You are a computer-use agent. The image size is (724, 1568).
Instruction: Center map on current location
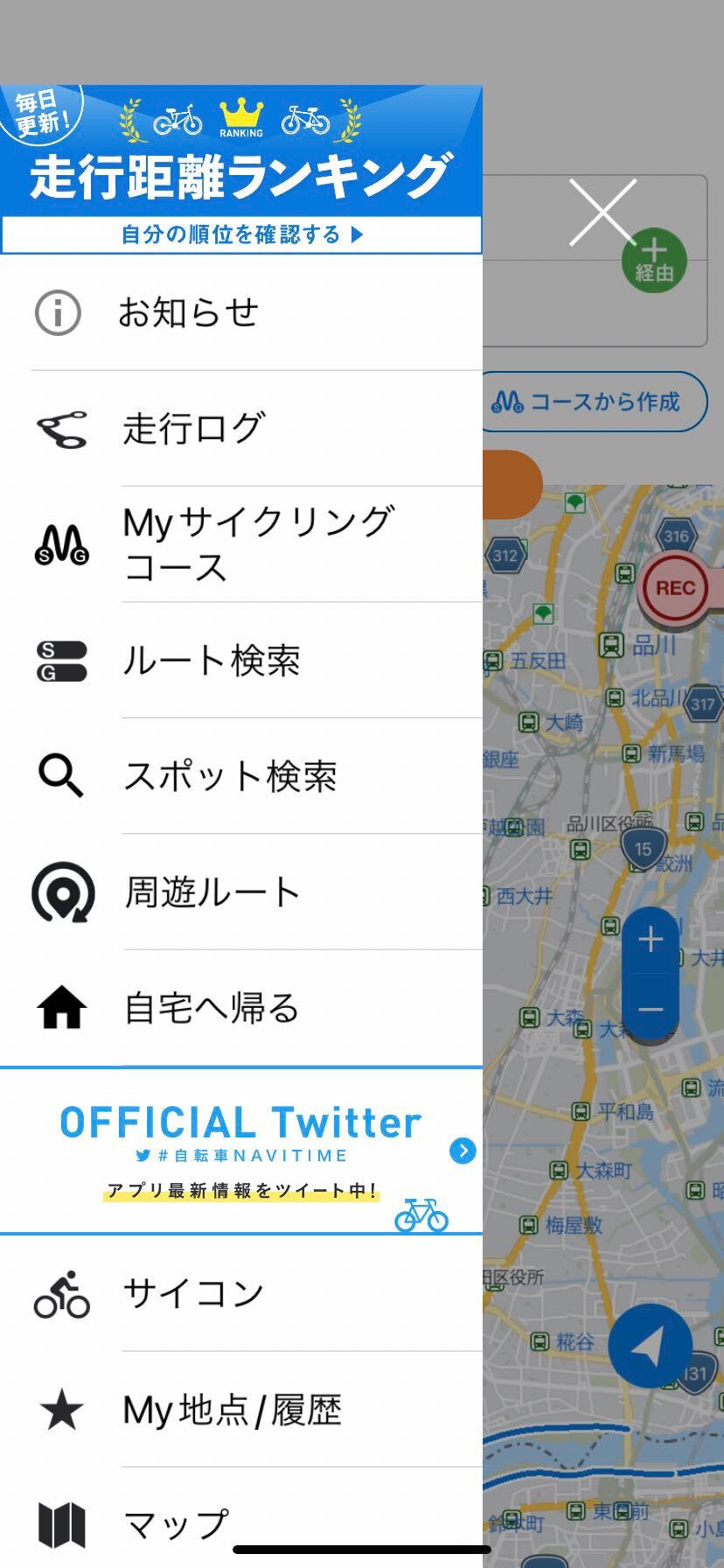click(x=650, y=1347)
